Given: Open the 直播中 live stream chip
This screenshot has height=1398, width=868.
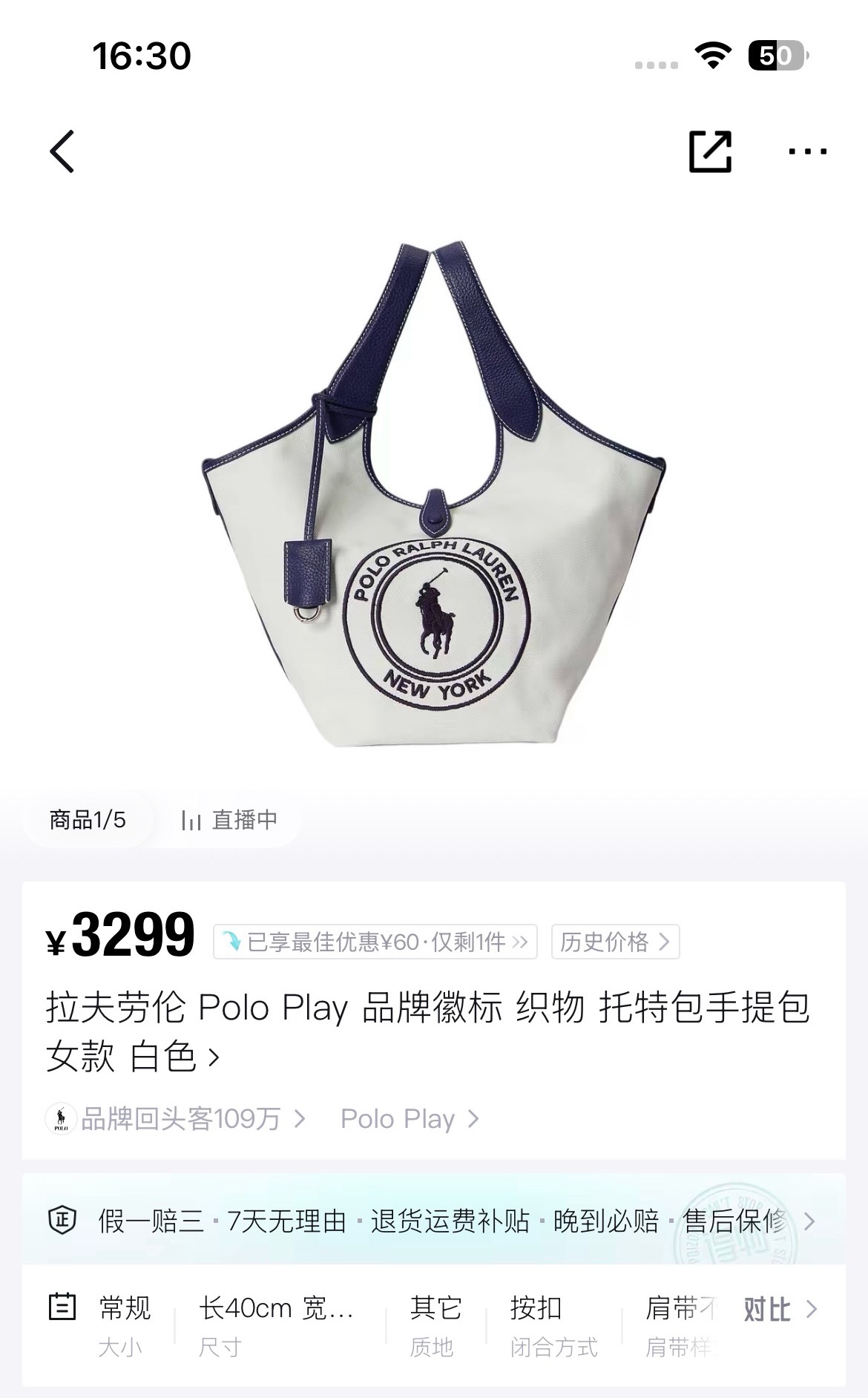Looking at the screenshot, I should pyautogui.click(x=229, y=820).
